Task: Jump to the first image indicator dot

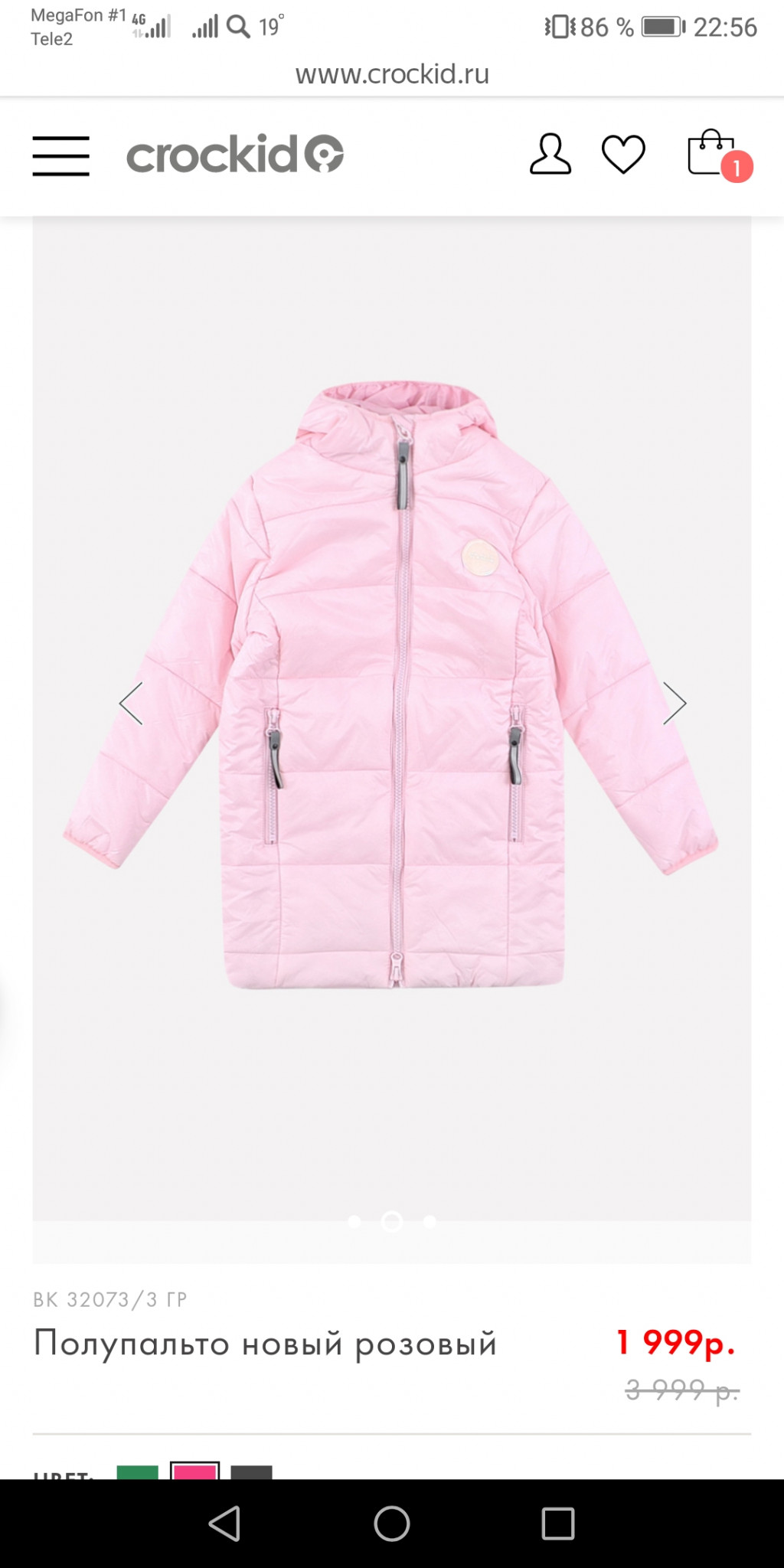Action: click(x=354, y=1222)
